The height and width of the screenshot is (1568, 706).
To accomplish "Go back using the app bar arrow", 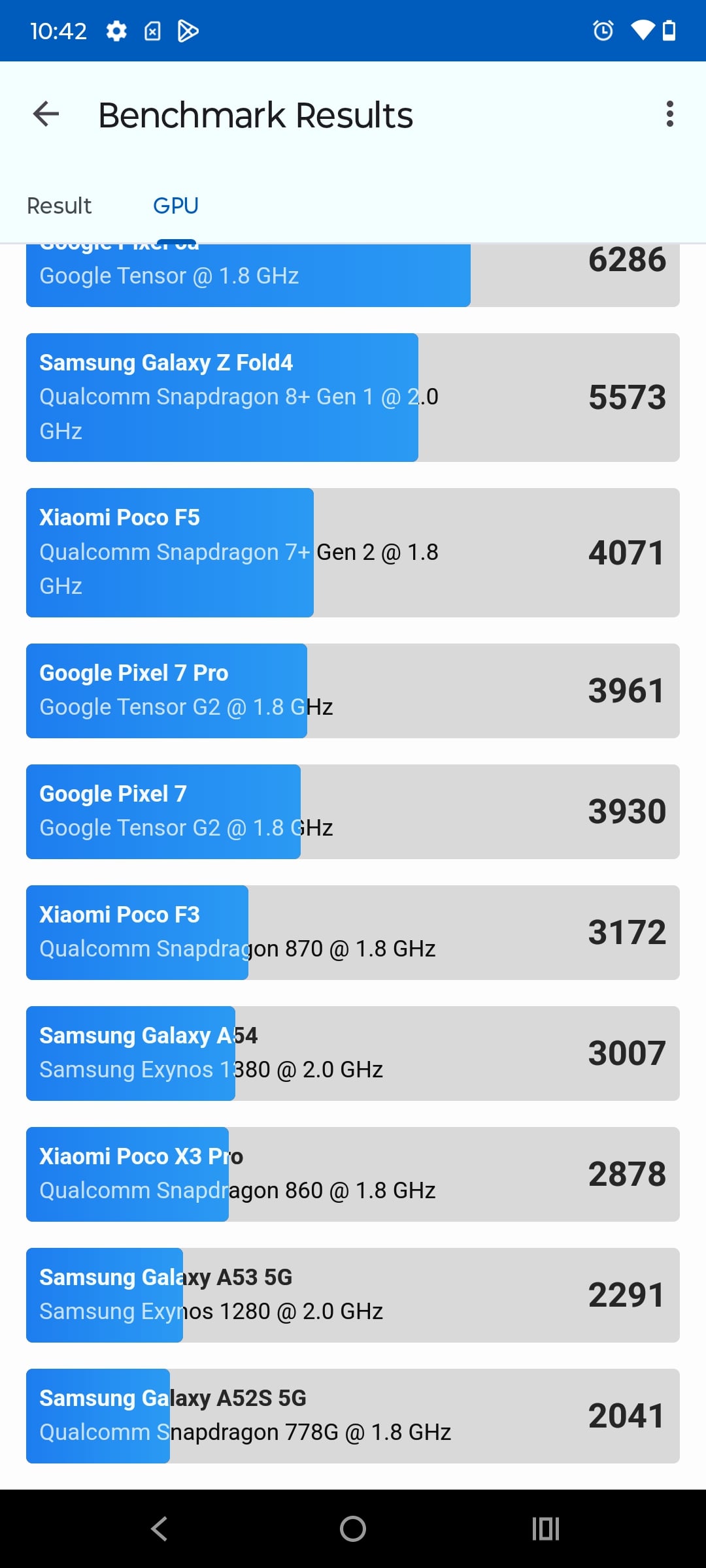I will click(x=46, y=114).
